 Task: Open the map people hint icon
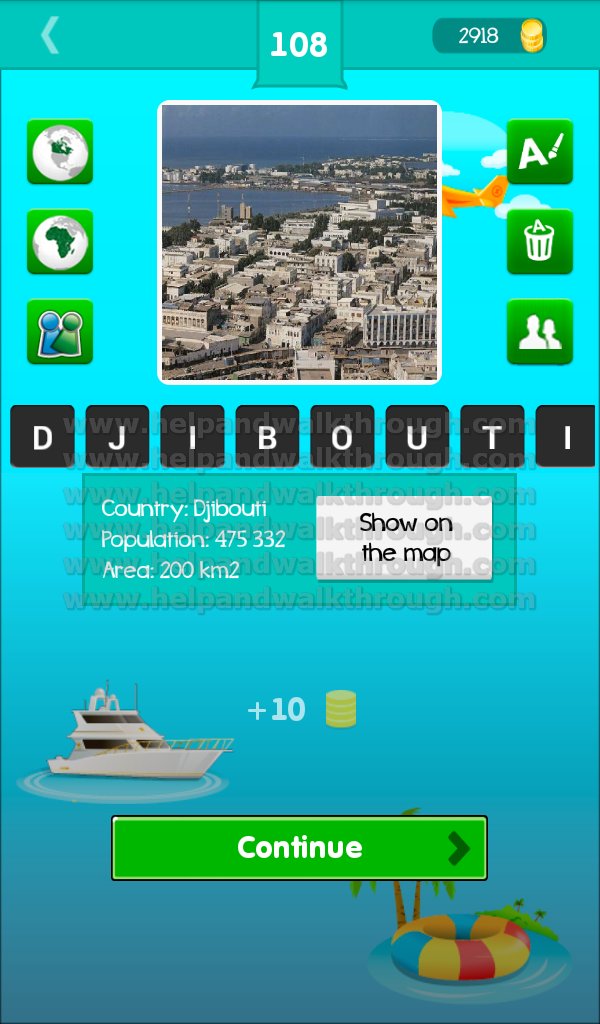point(60,332)
